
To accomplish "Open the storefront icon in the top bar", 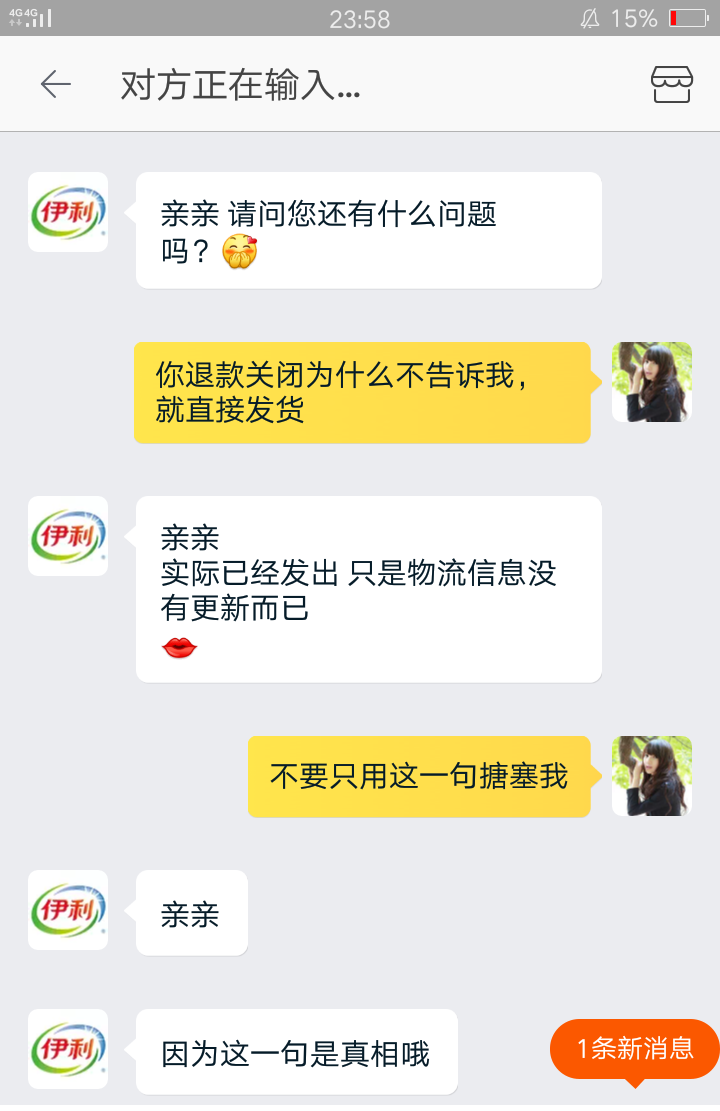I will click(671, 85).
